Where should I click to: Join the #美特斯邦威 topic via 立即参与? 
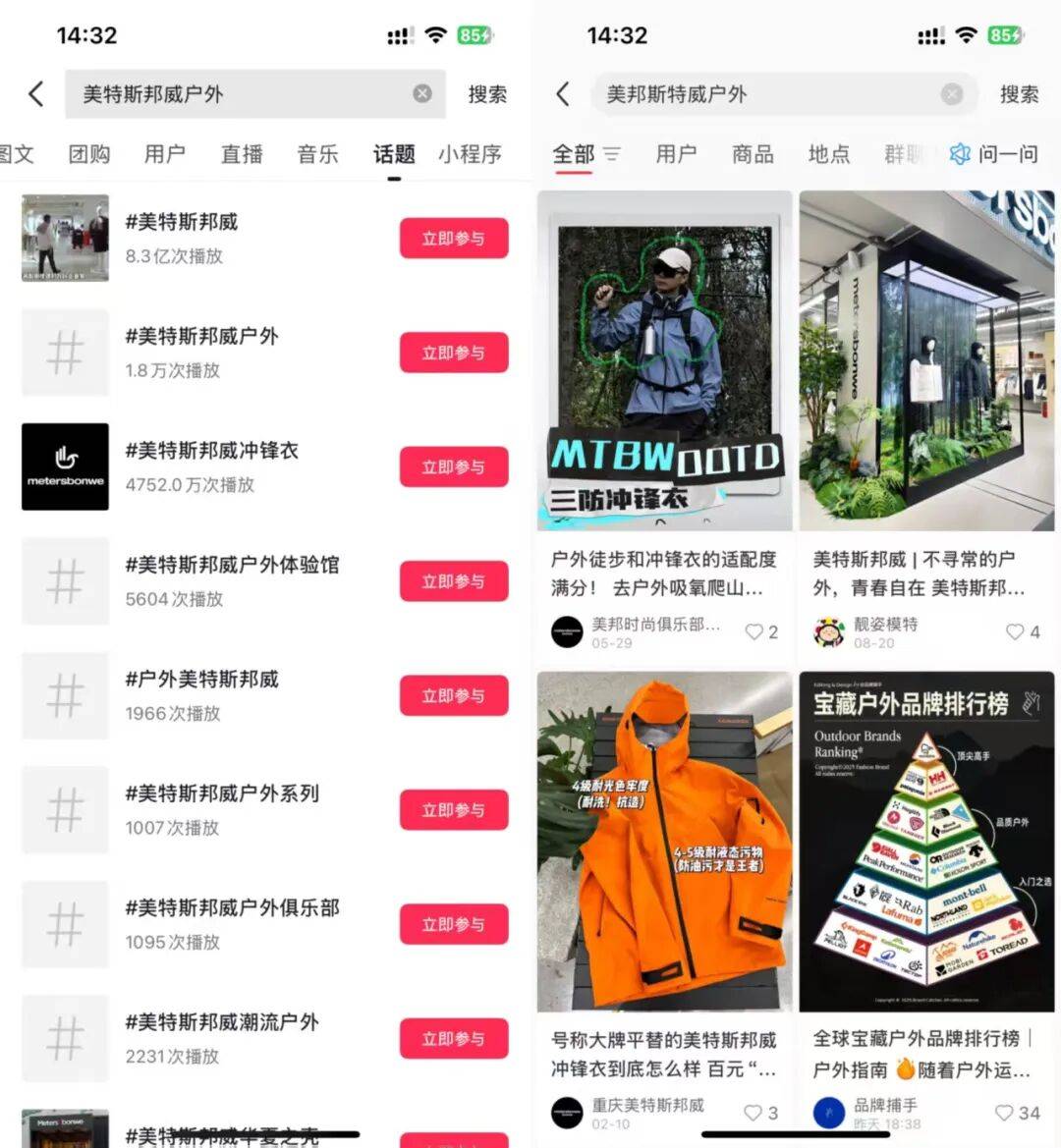pos(453,239)
